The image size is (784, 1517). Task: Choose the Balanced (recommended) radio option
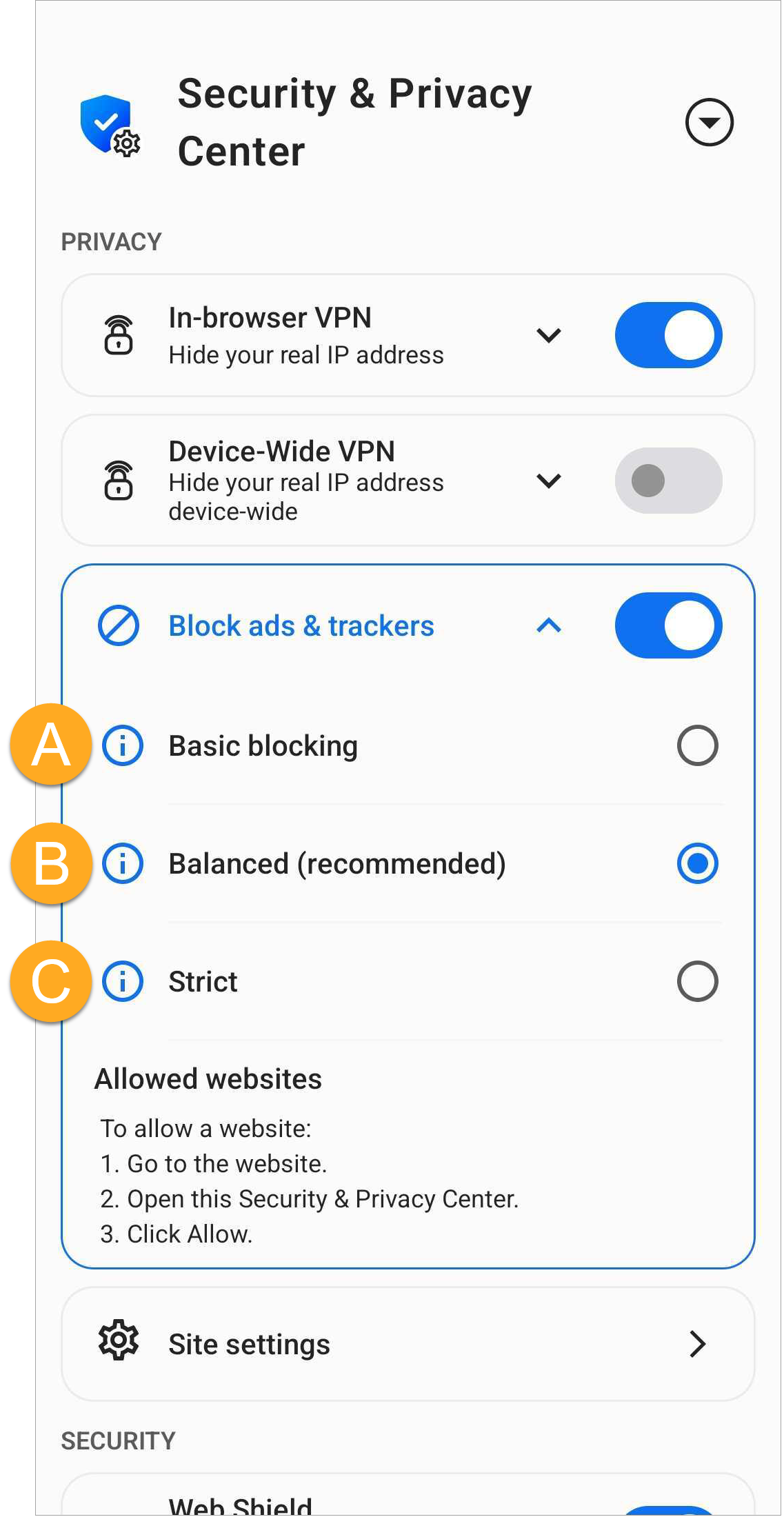coord(697,863)
